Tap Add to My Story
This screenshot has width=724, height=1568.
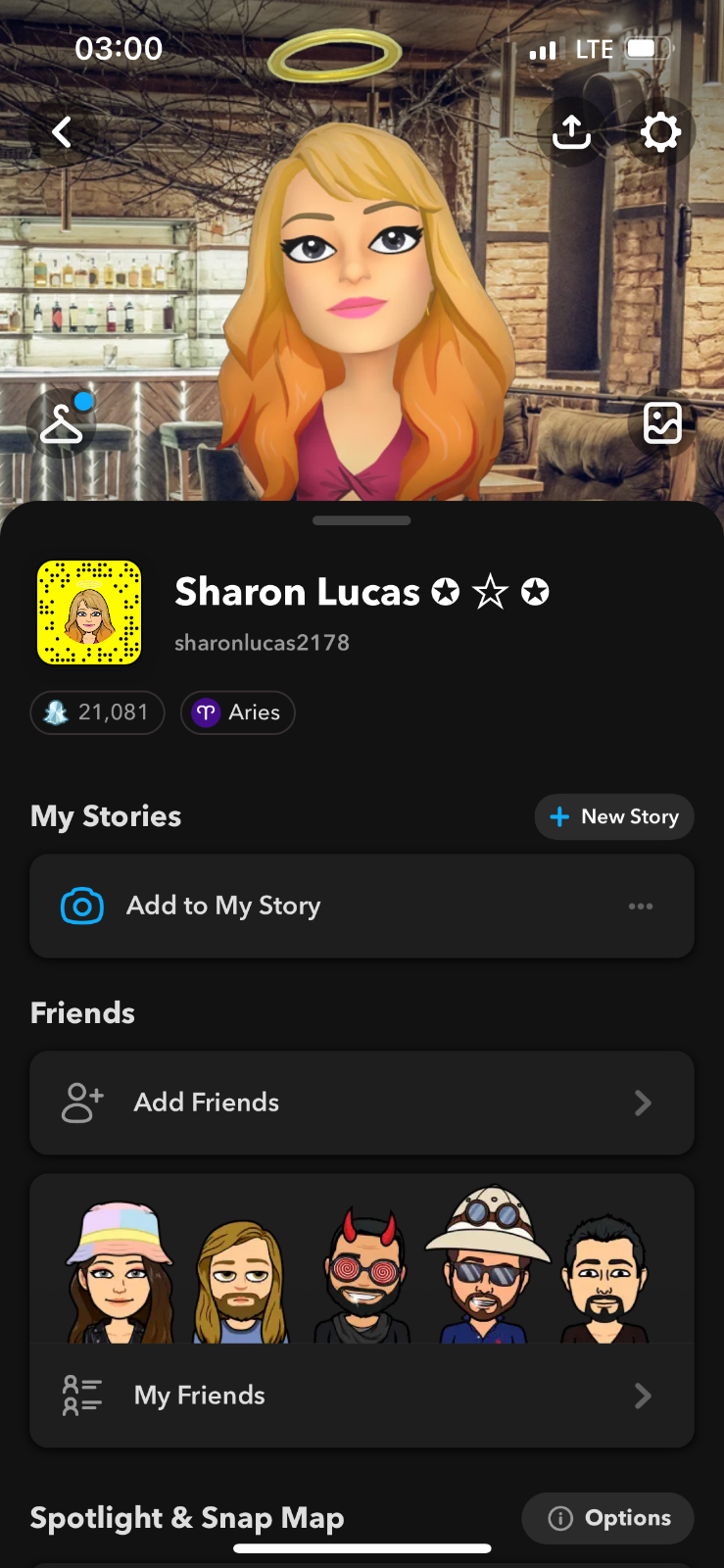point(222,906)
